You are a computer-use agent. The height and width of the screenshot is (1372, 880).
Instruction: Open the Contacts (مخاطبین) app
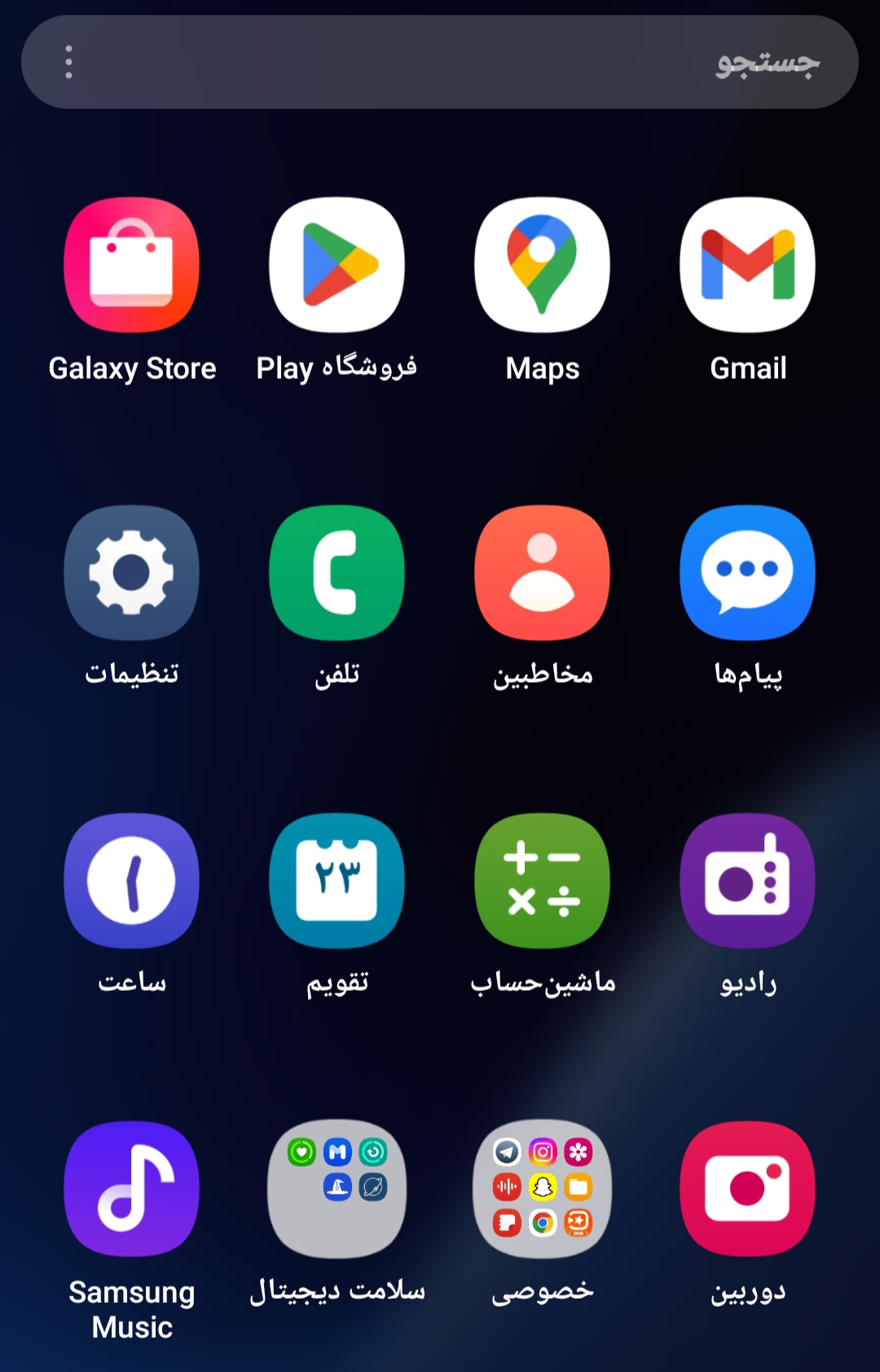542,573
